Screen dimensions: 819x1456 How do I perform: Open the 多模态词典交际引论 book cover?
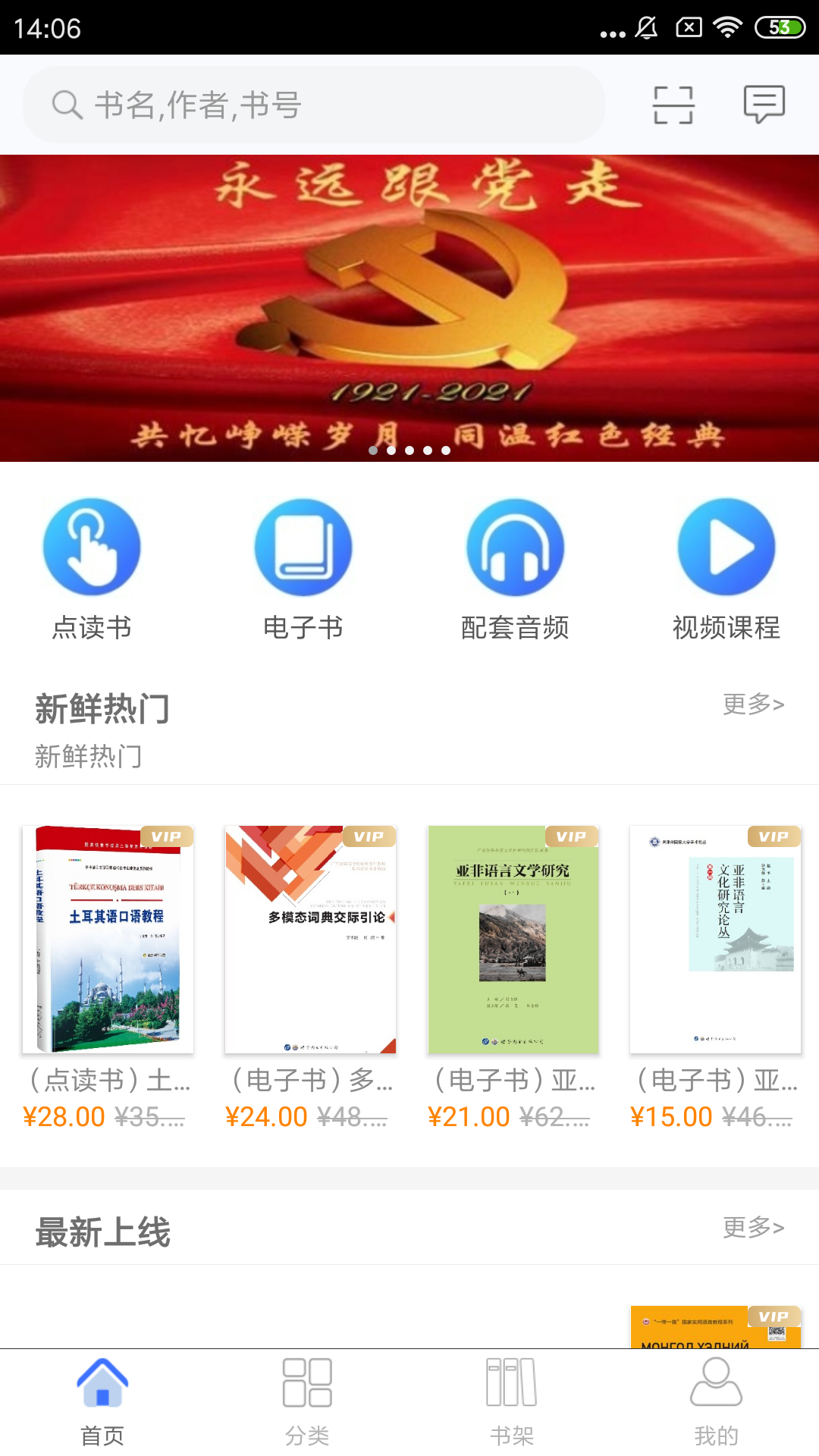tap(311, 939)
